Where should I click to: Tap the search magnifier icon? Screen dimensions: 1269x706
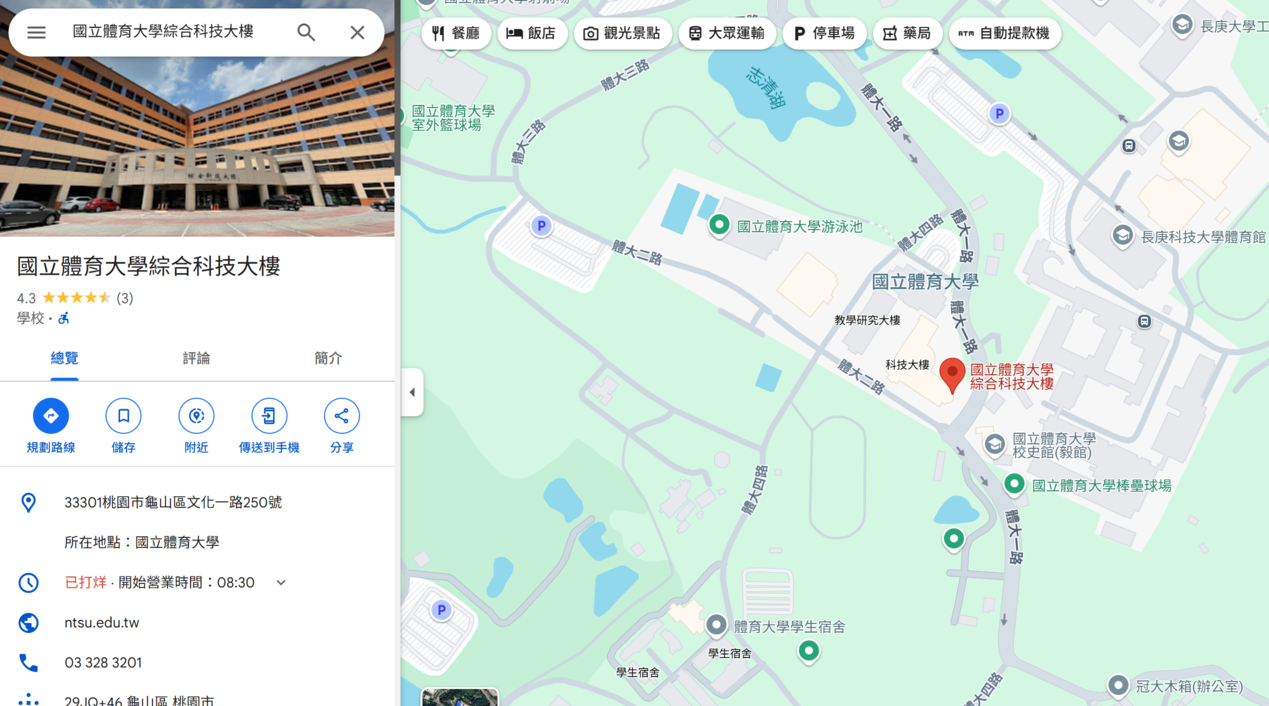(x=306, y=32)
